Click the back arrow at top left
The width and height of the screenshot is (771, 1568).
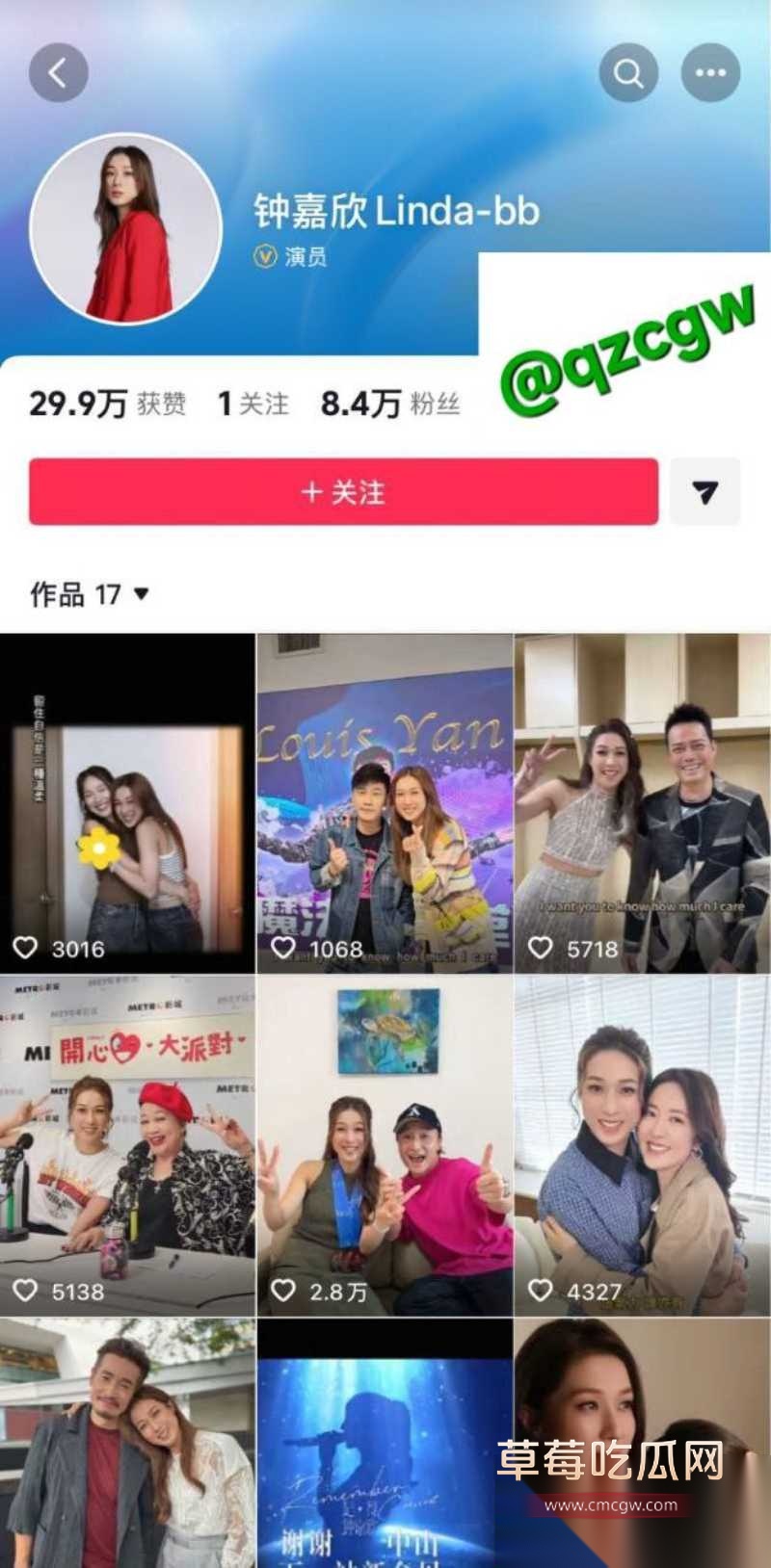click(60, 71)
